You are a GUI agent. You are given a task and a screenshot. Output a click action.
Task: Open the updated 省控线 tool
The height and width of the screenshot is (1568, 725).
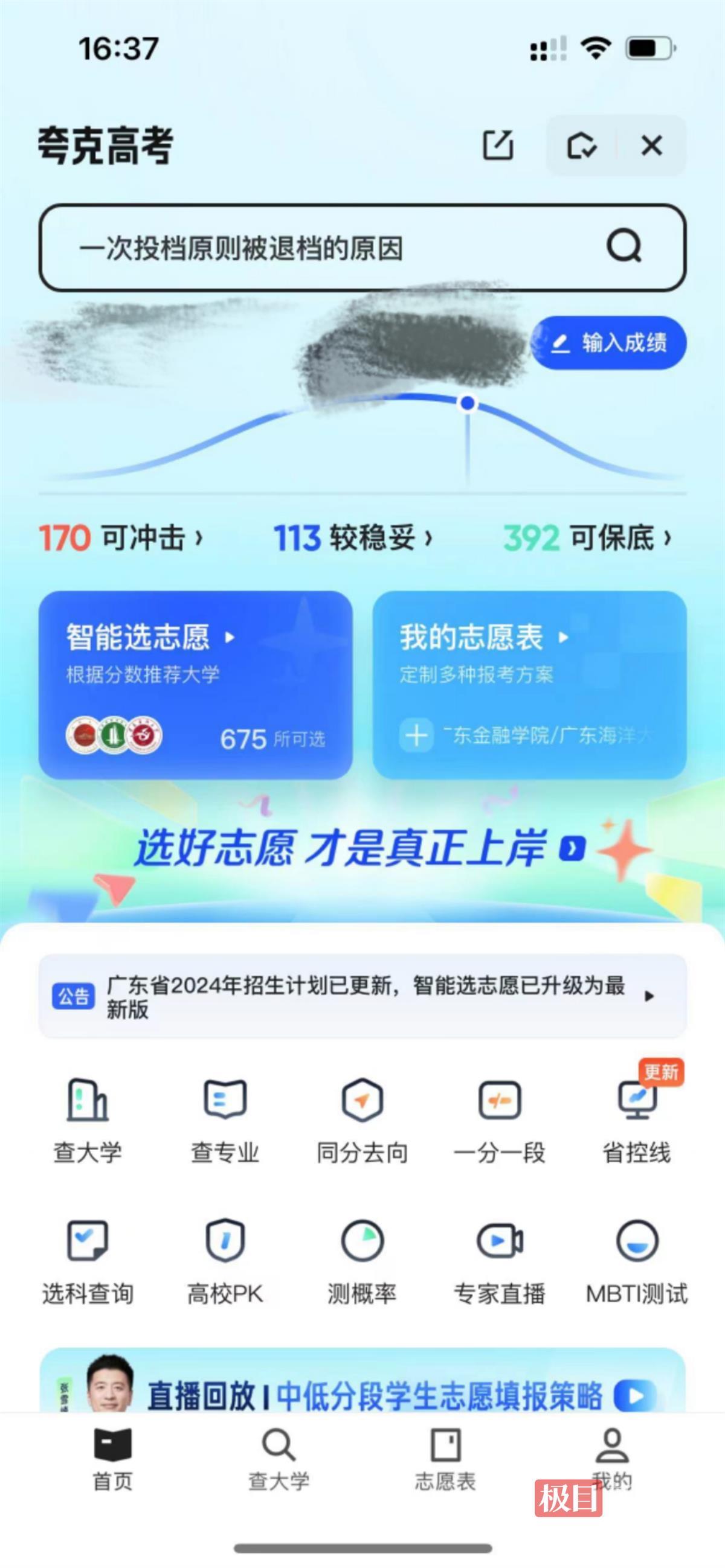pyautogui.click(x=637, y=1120)
